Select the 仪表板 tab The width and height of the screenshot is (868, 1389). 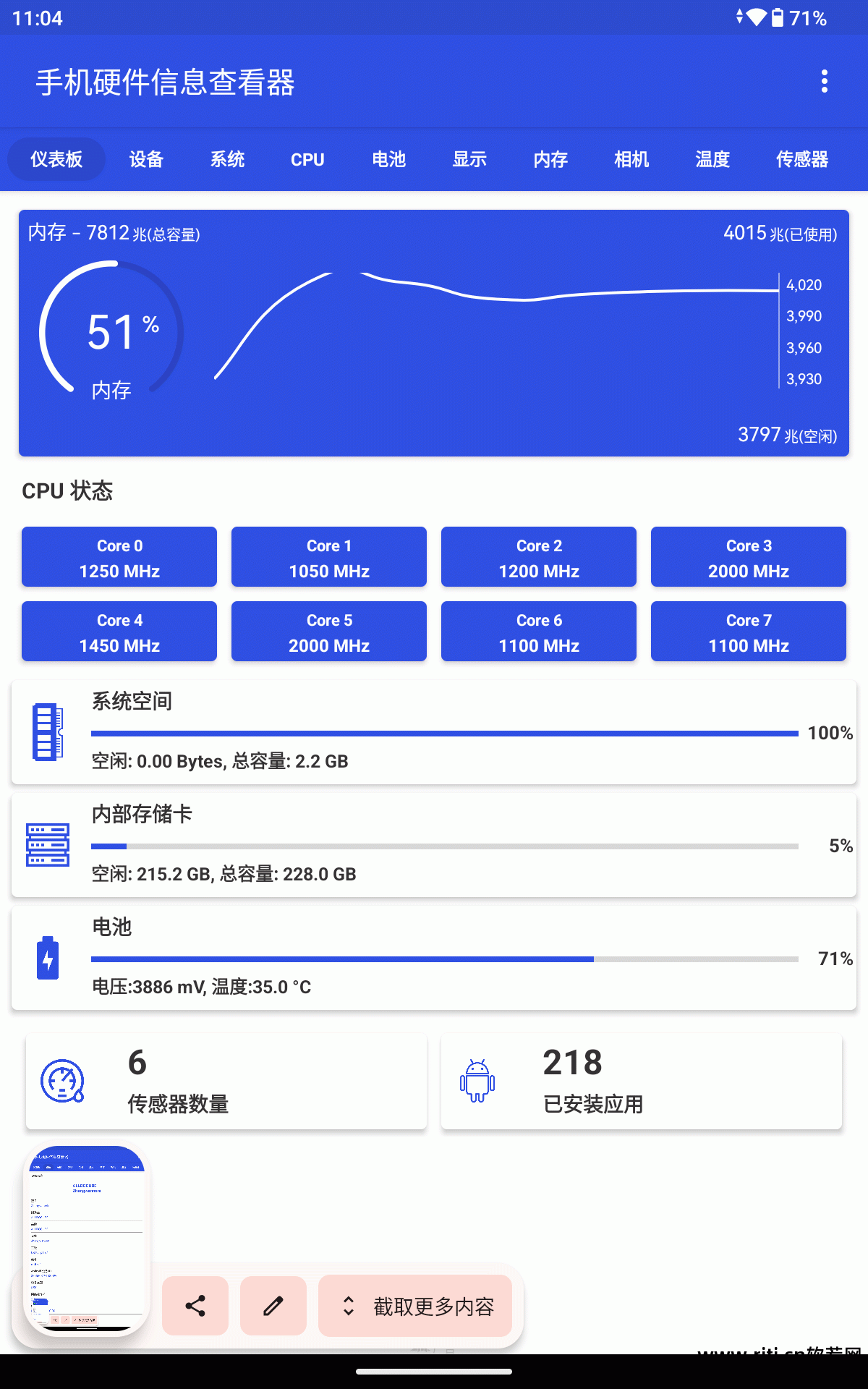pos(56,159)
